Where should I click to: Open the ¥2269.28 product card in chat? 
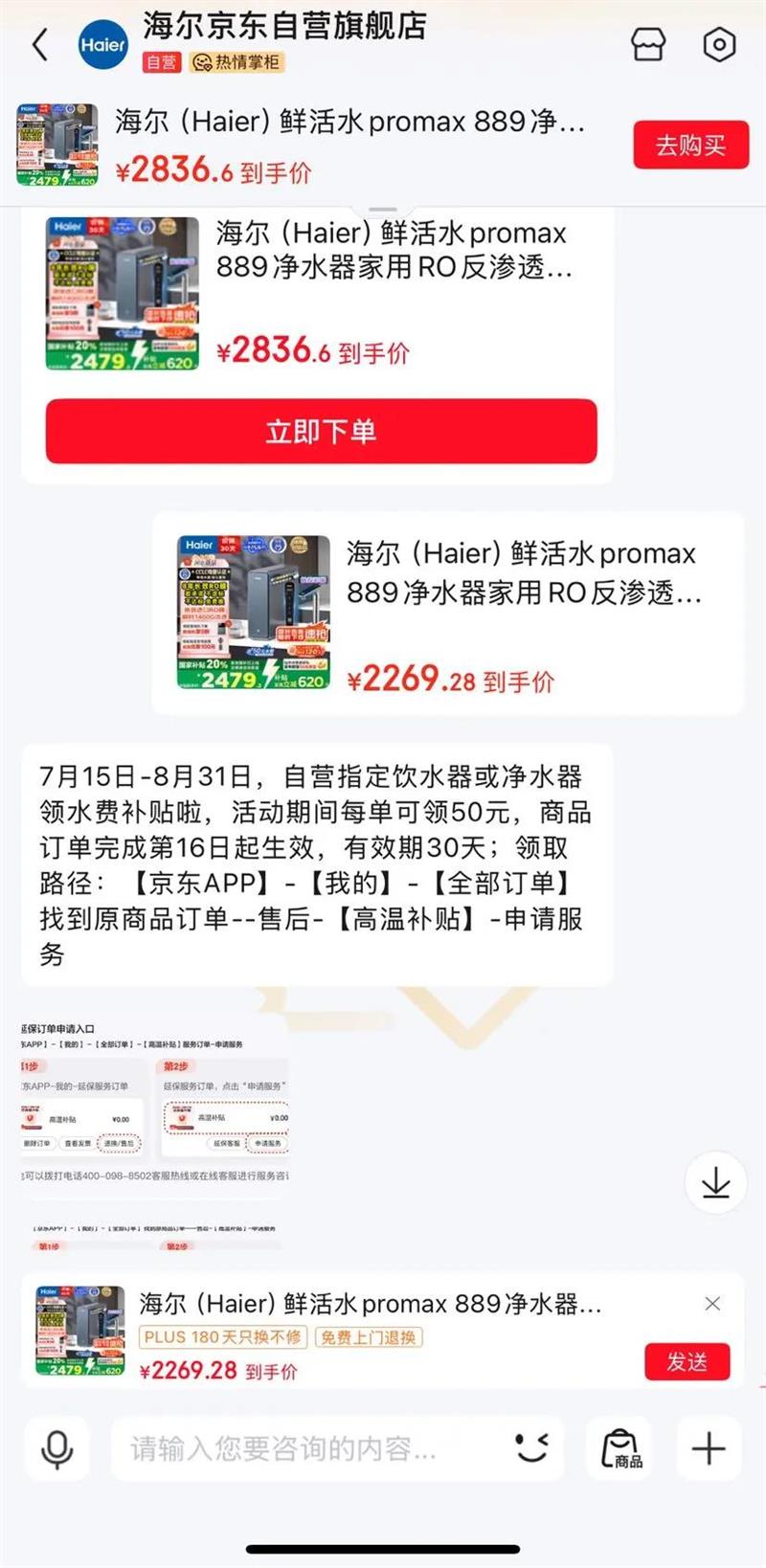(448, 613)
